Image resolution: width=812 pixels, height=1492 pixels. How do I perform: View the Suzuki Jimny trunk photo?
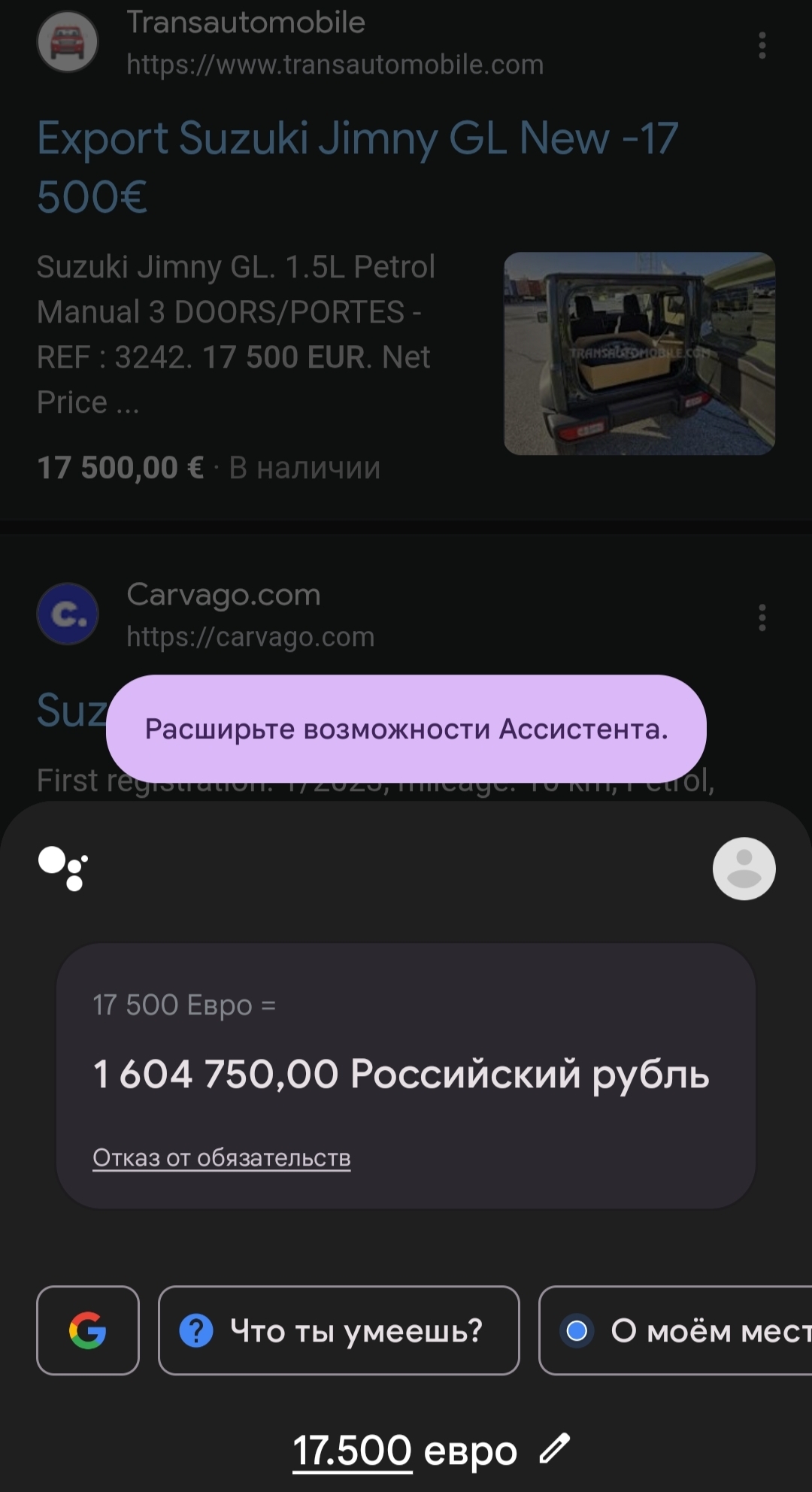pos(639,353)
